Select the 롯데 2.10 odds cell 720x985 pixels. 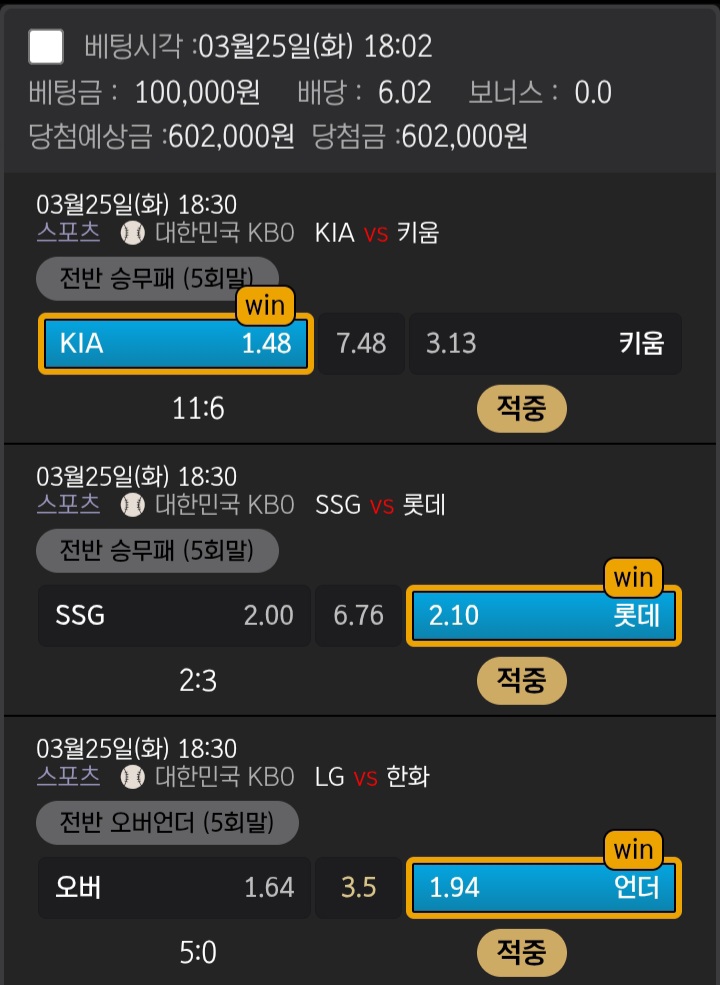(x=544, y=615)
